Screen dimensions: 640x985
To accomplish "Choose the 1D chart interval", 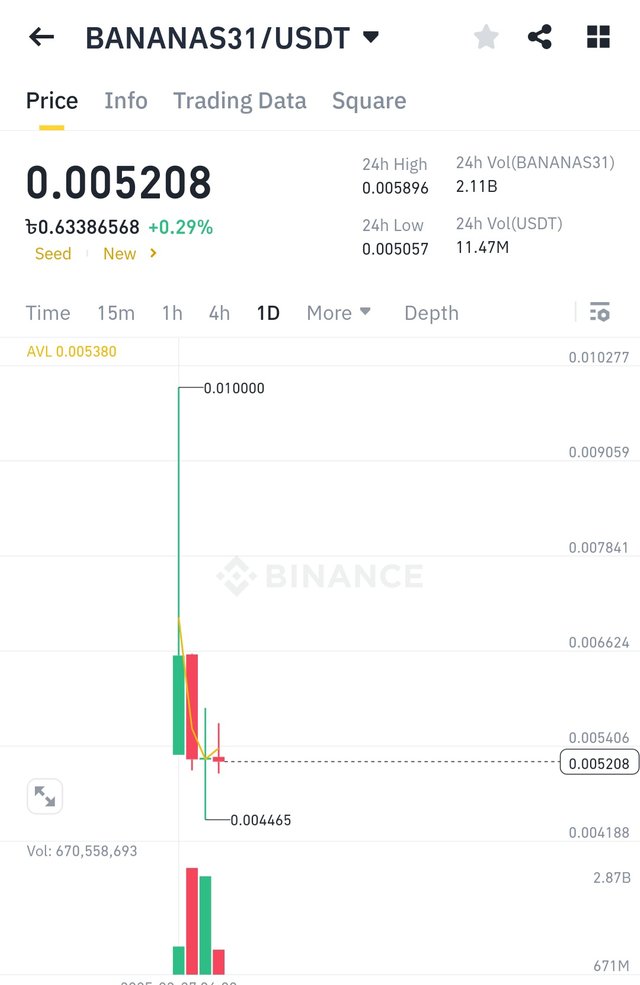I will [268, 313].
